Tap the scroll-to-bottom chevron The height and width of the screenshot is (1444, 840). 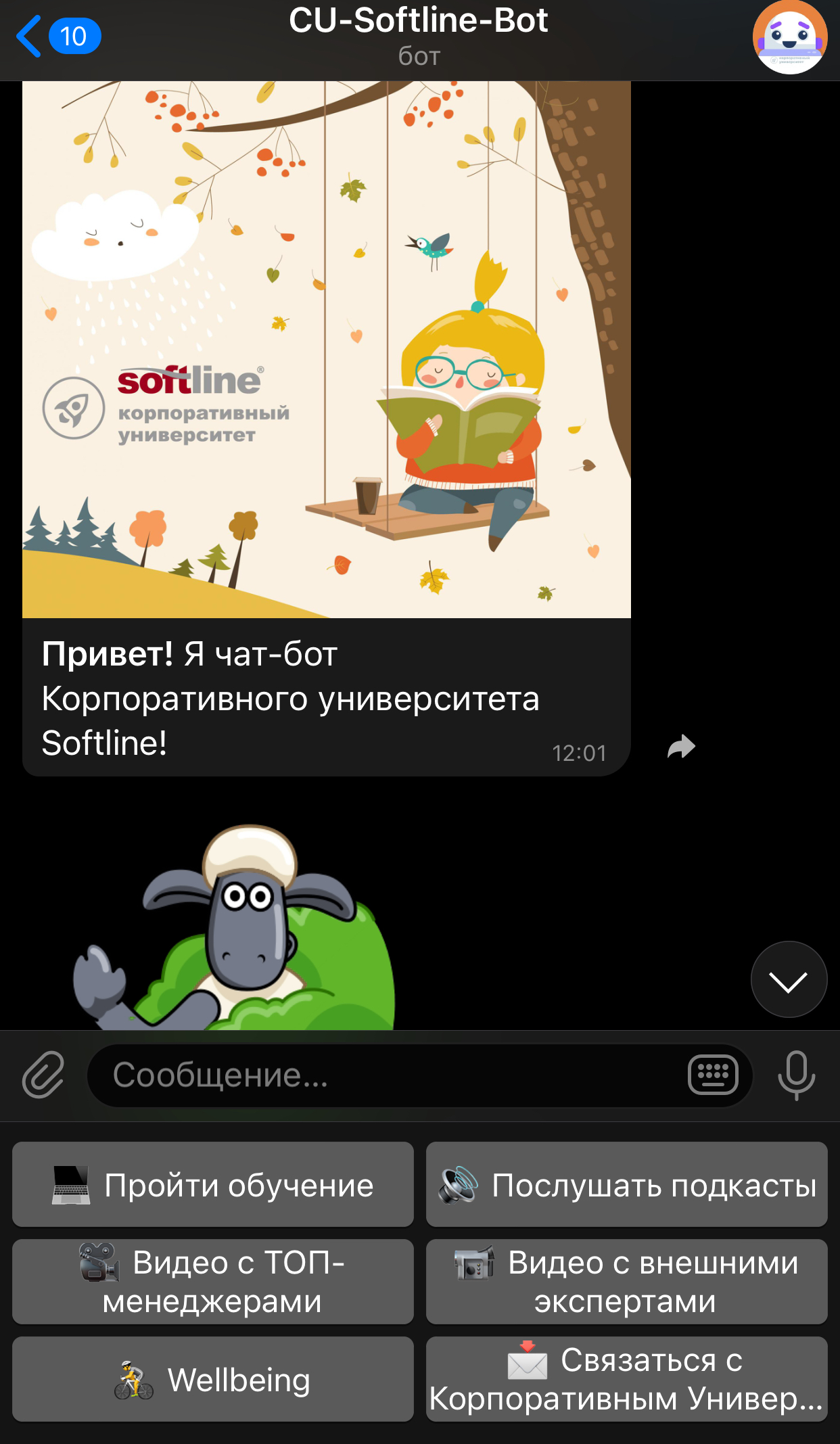[x=788, y=979]
